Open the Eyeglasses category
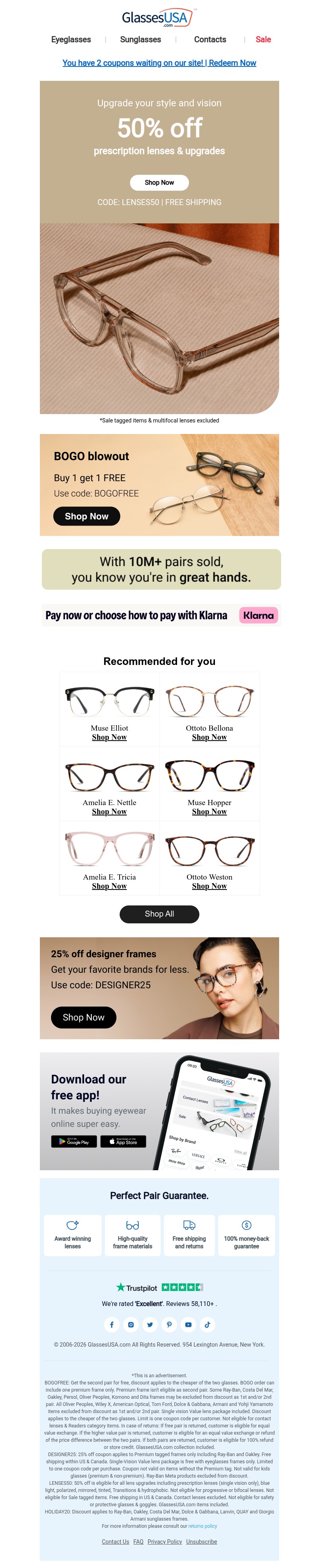 click(x=71, y=39)
